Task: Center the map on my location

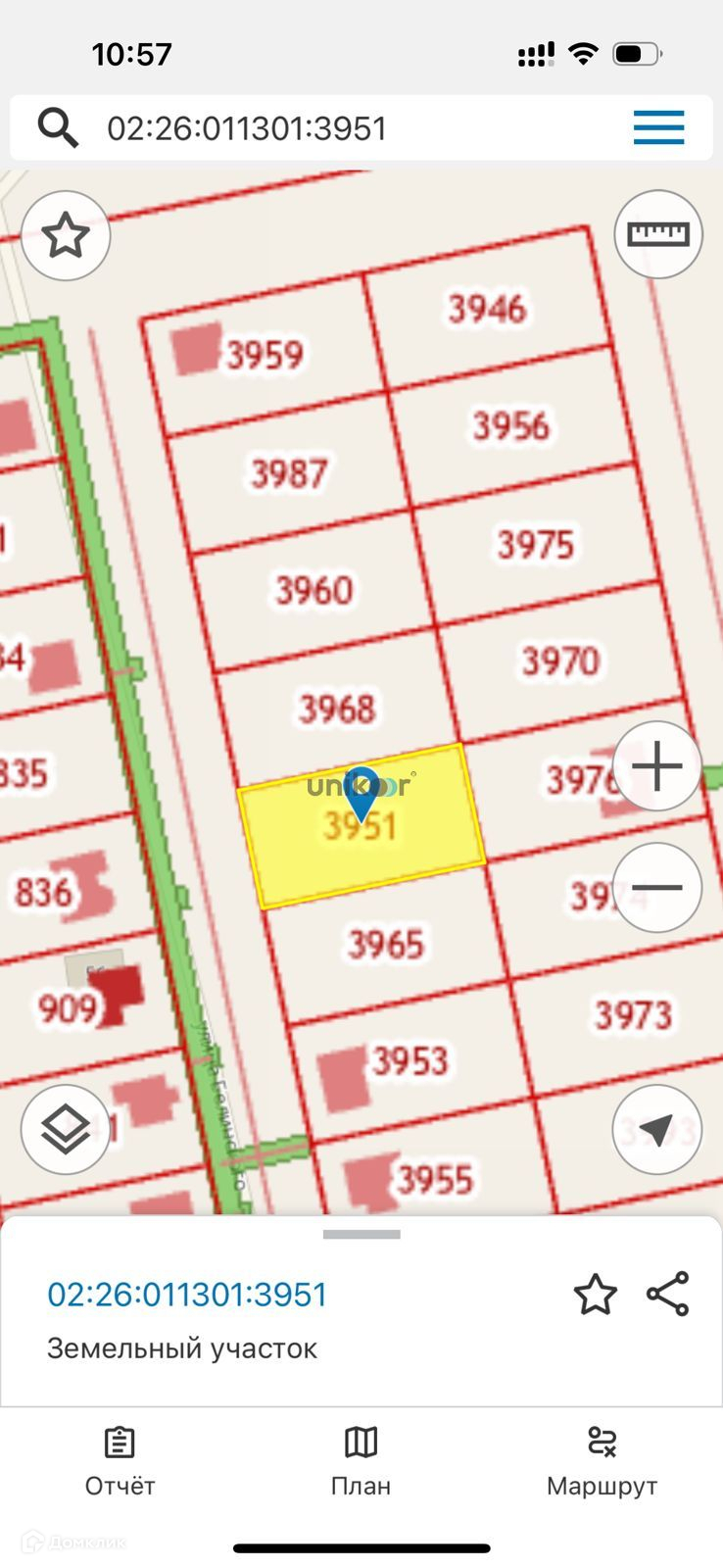Action: click(656, 1130)
